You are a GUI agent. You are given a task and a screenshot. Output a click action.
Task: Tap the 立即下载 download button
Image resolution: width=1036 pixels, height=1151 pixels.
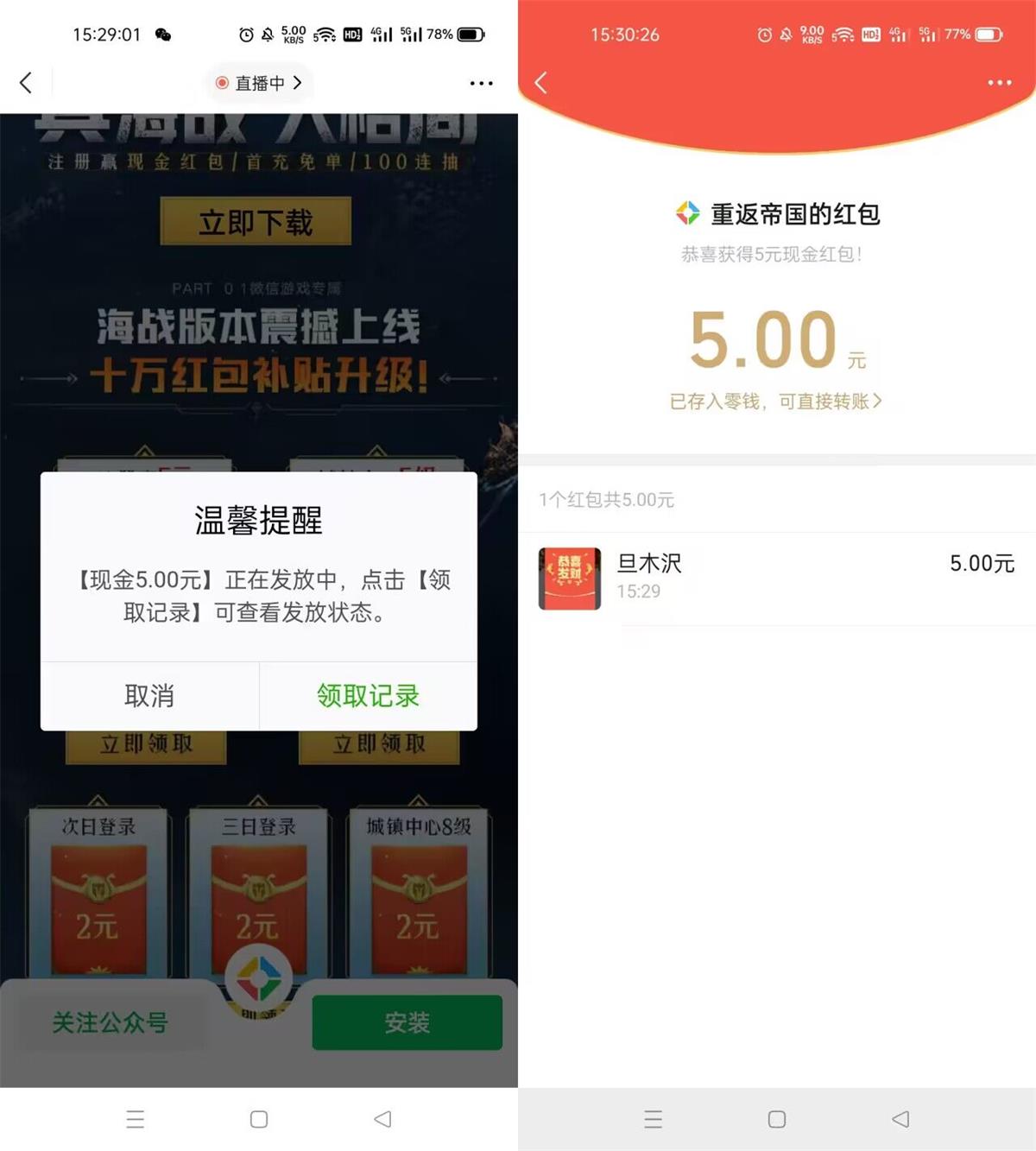tap(255, 220)
